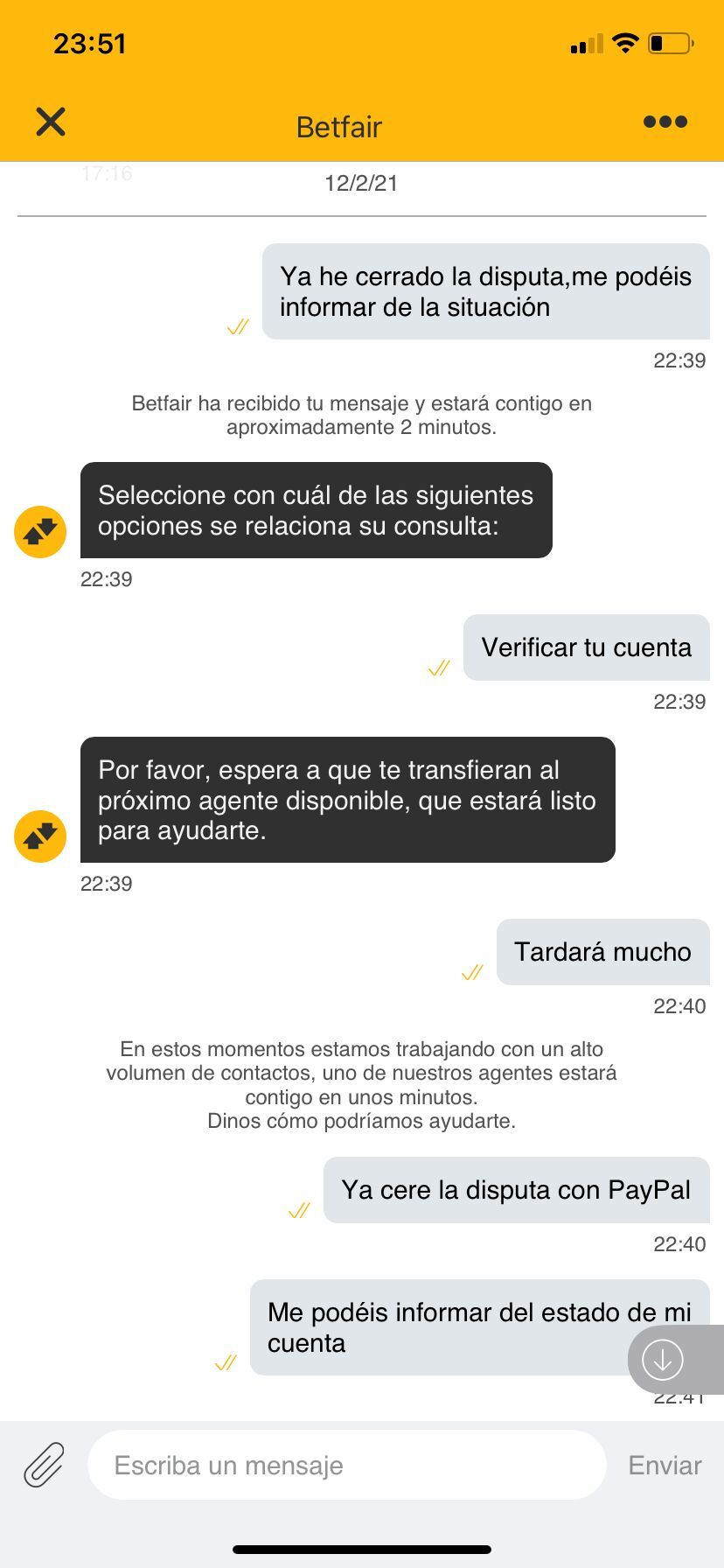Viewport: 724px width, 1568px height.
Task: Focus the 'Escriba un mensaje' text field
Action: tap(347, 1465)
